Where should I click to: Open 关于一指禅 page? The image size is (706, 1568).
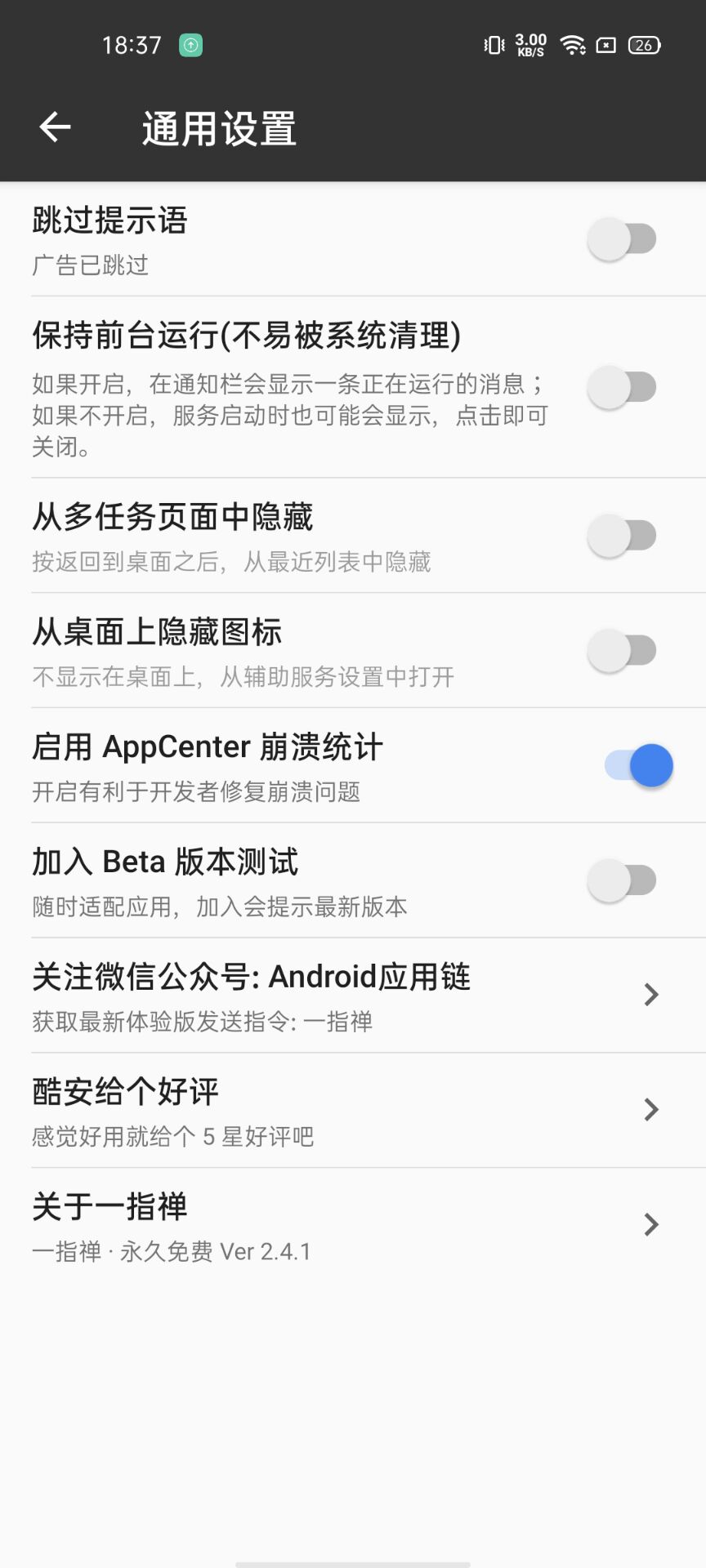(353, 1226)
